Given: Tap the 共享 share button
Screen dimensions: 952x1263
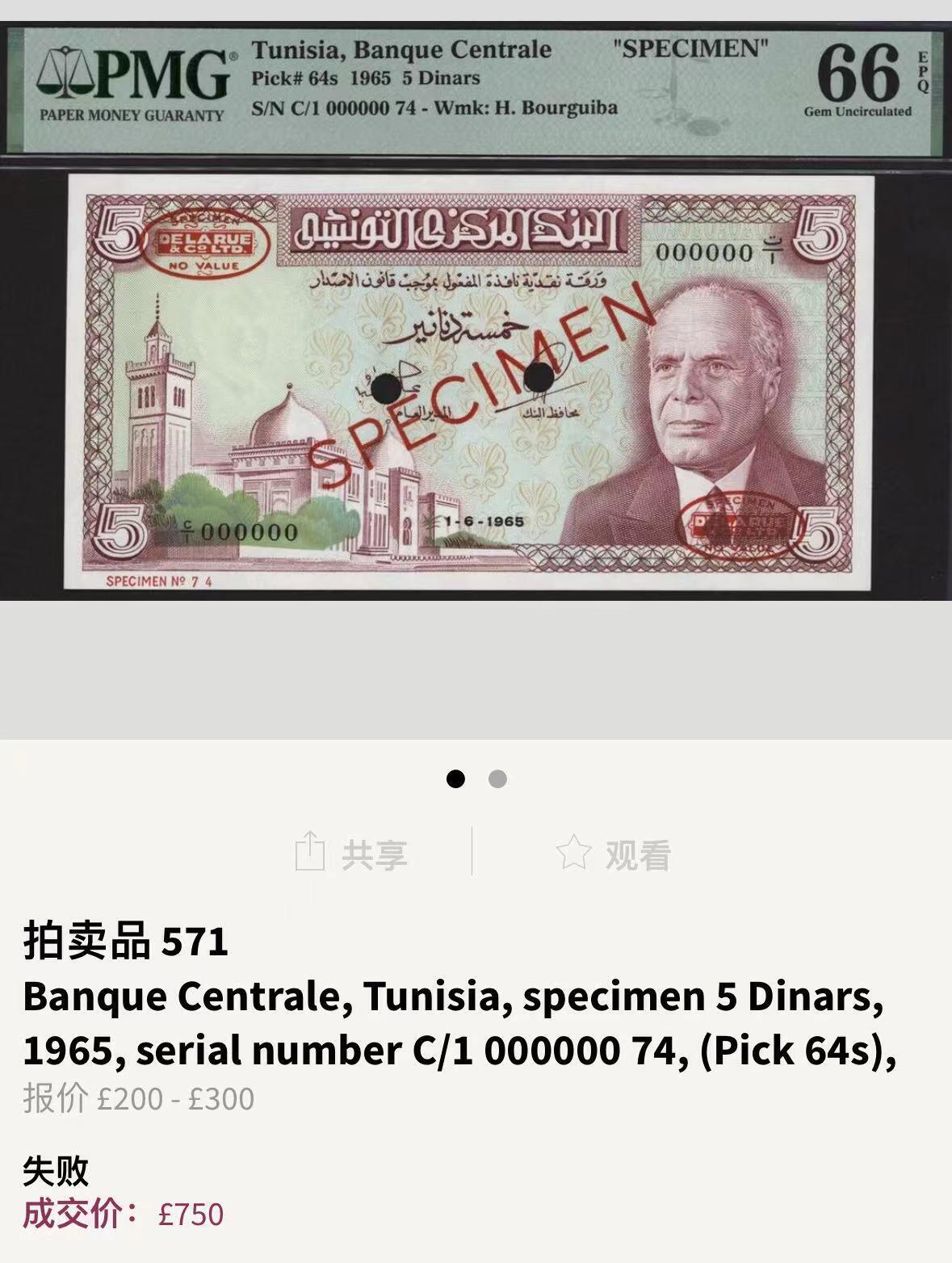Looking at the screenshot, I should pyautogui.click(x=351, y=853).
